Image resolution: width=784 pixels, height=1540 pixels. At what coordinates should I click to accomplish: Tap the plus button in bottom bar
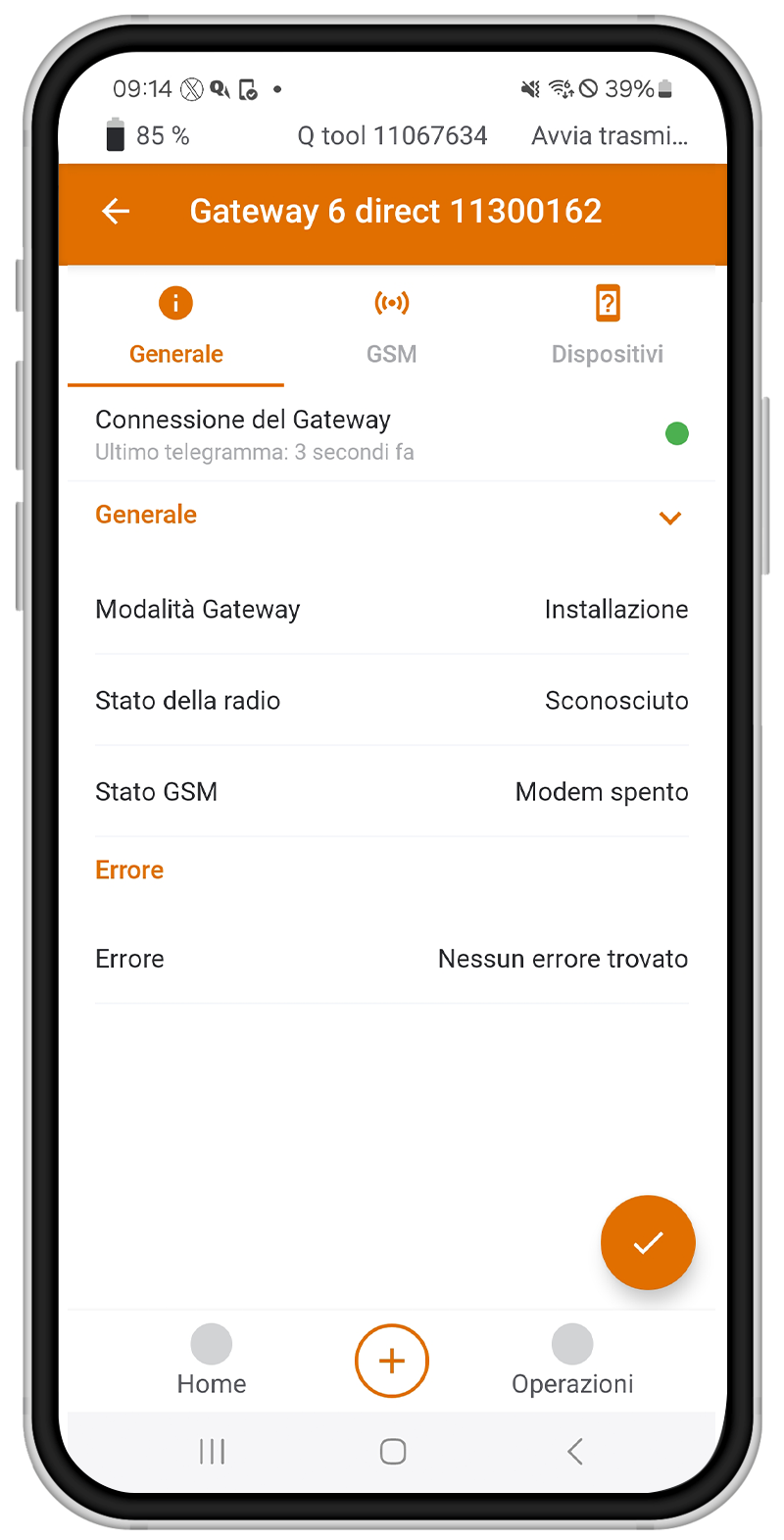392,1361
